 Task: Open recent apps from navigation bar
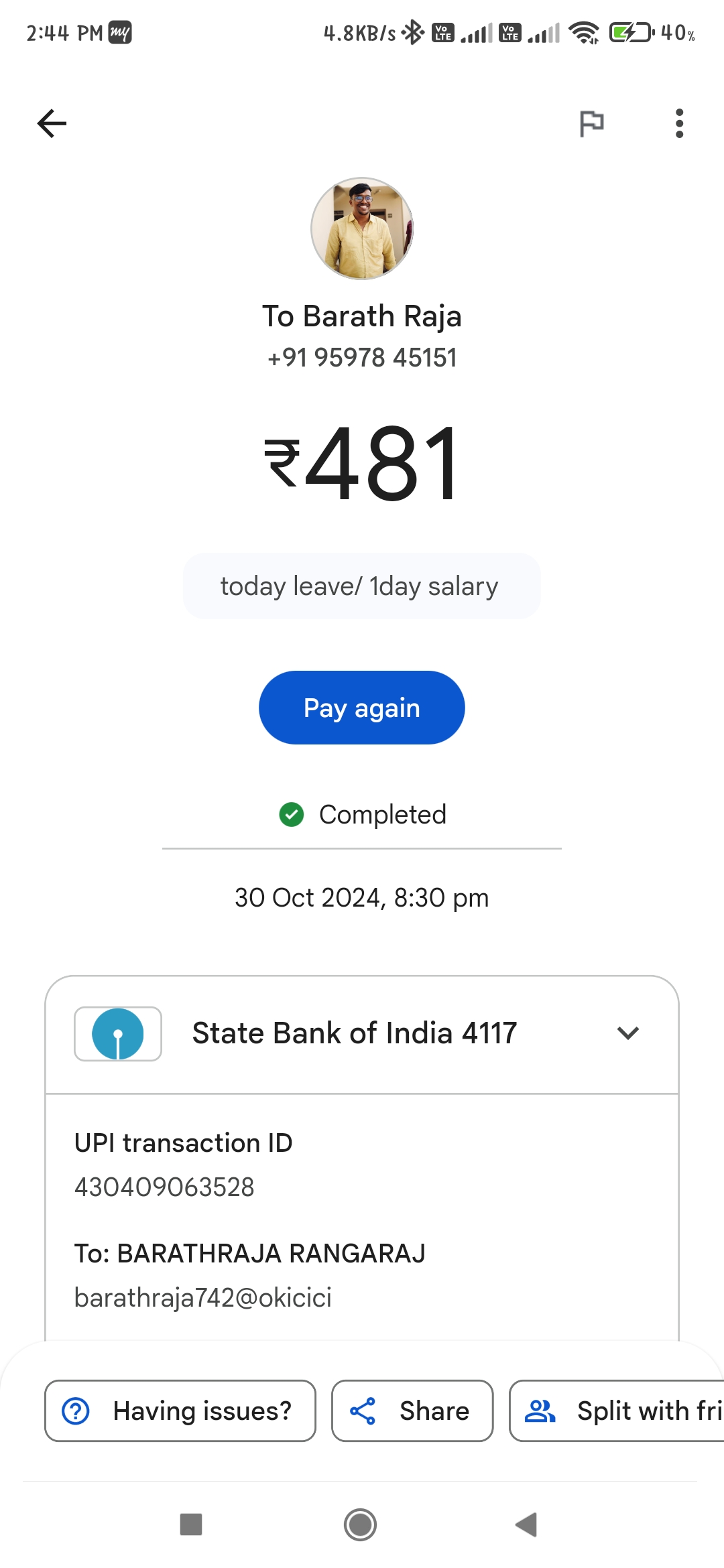click(x=191, y=1524)
